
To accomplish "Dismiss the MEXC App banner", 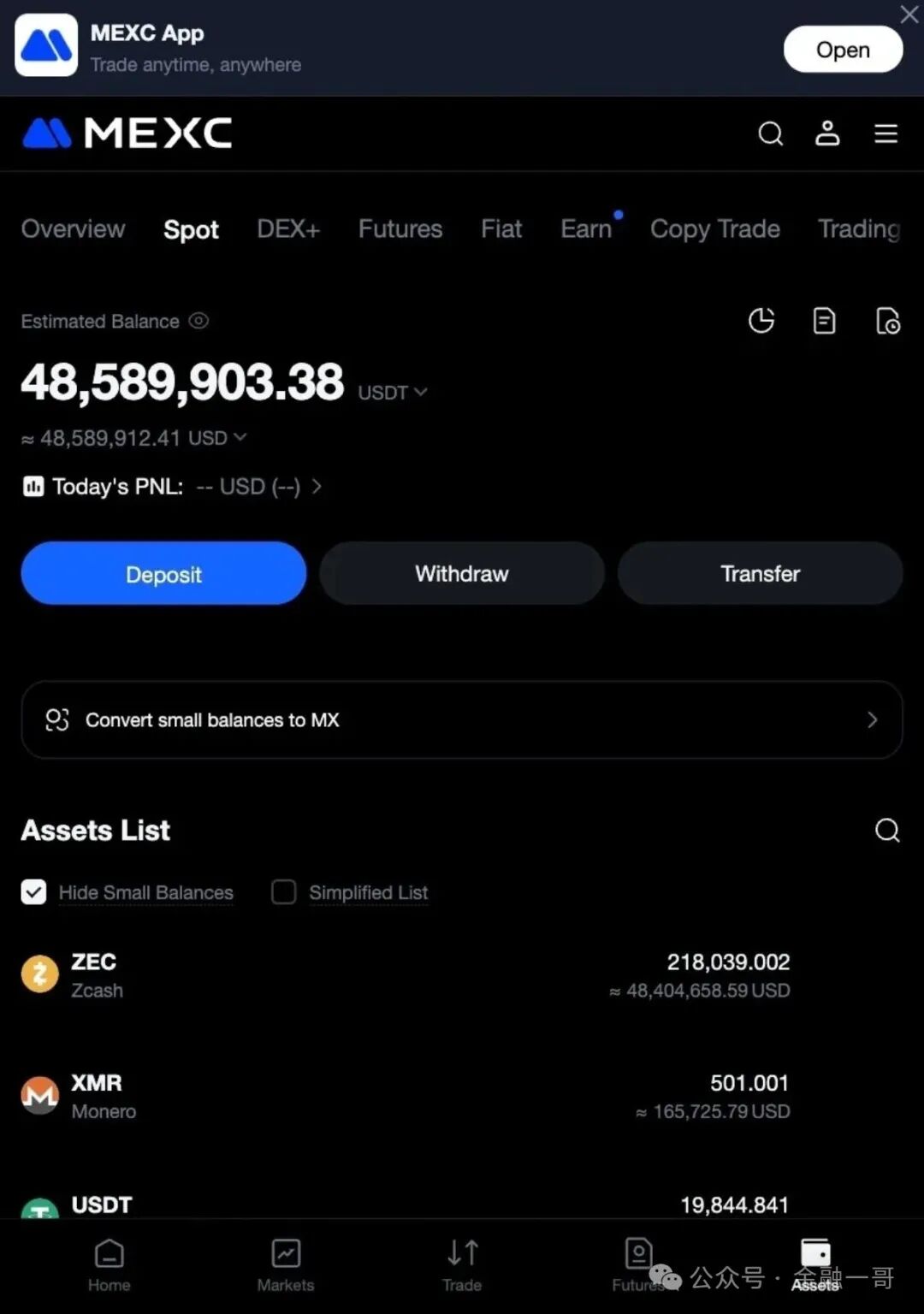I will point(909,15).
